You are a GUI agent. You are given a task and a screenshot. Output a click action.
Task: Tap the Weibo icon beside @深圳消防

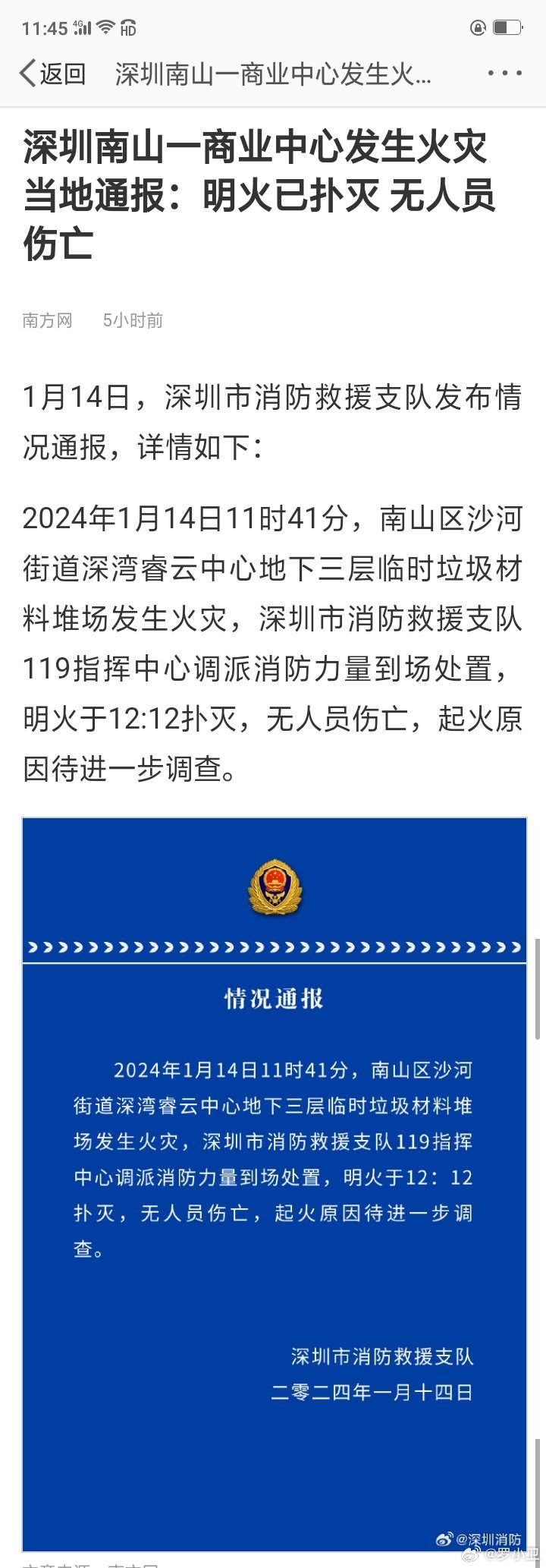click(x=444, y=1539)
